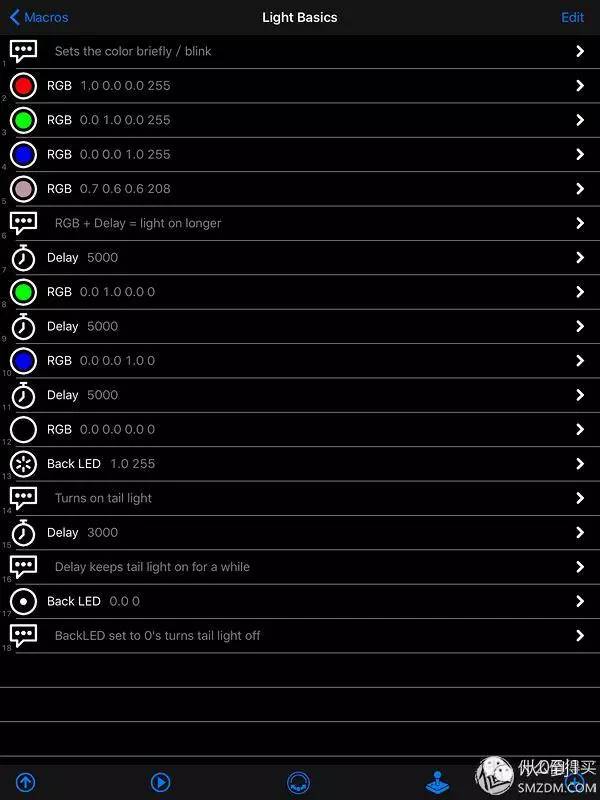The height and width of the screenshot is (800, 600).
Task: Open comment 'Delay keeps tail light on for a while'
Action: click(300, 567)
